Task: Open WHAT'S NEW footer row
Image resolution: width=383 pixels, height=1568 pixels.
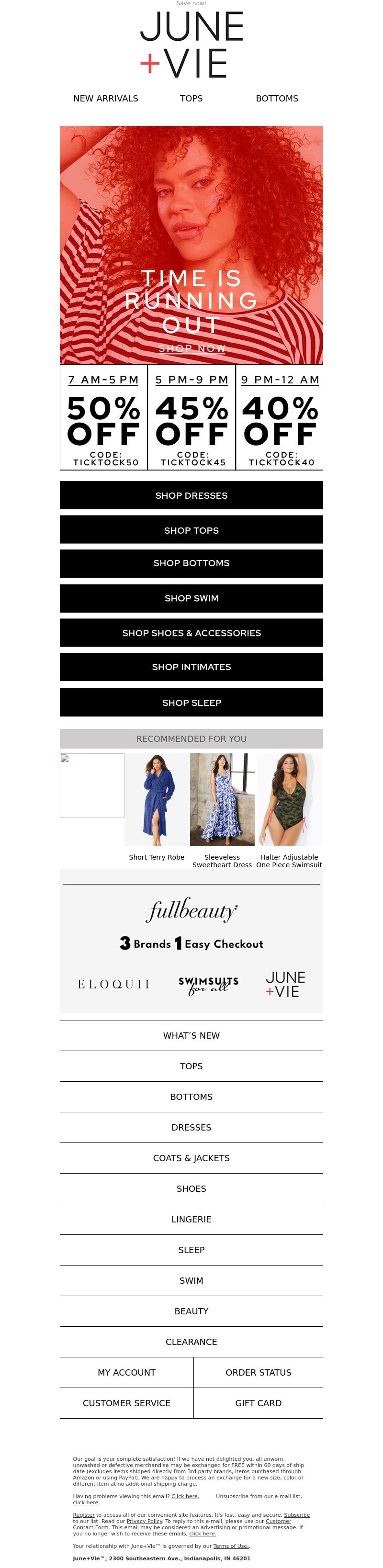Action: tap(191, 1035)
